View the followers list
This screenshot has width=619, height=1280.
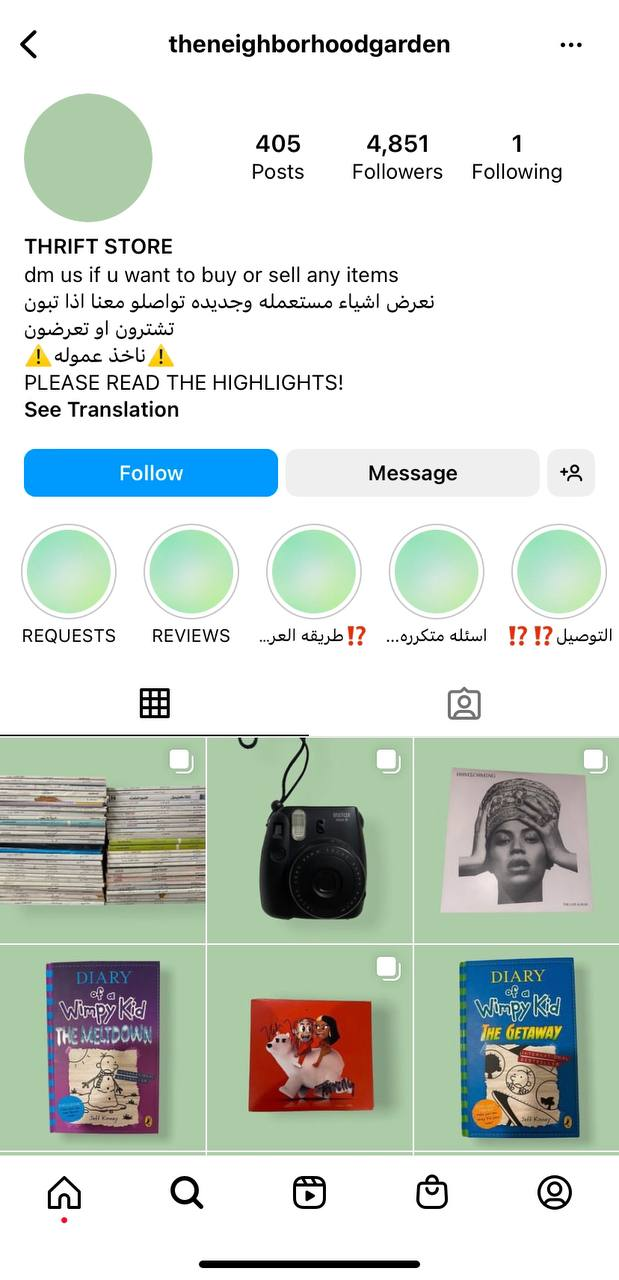(x=397, y=157)
